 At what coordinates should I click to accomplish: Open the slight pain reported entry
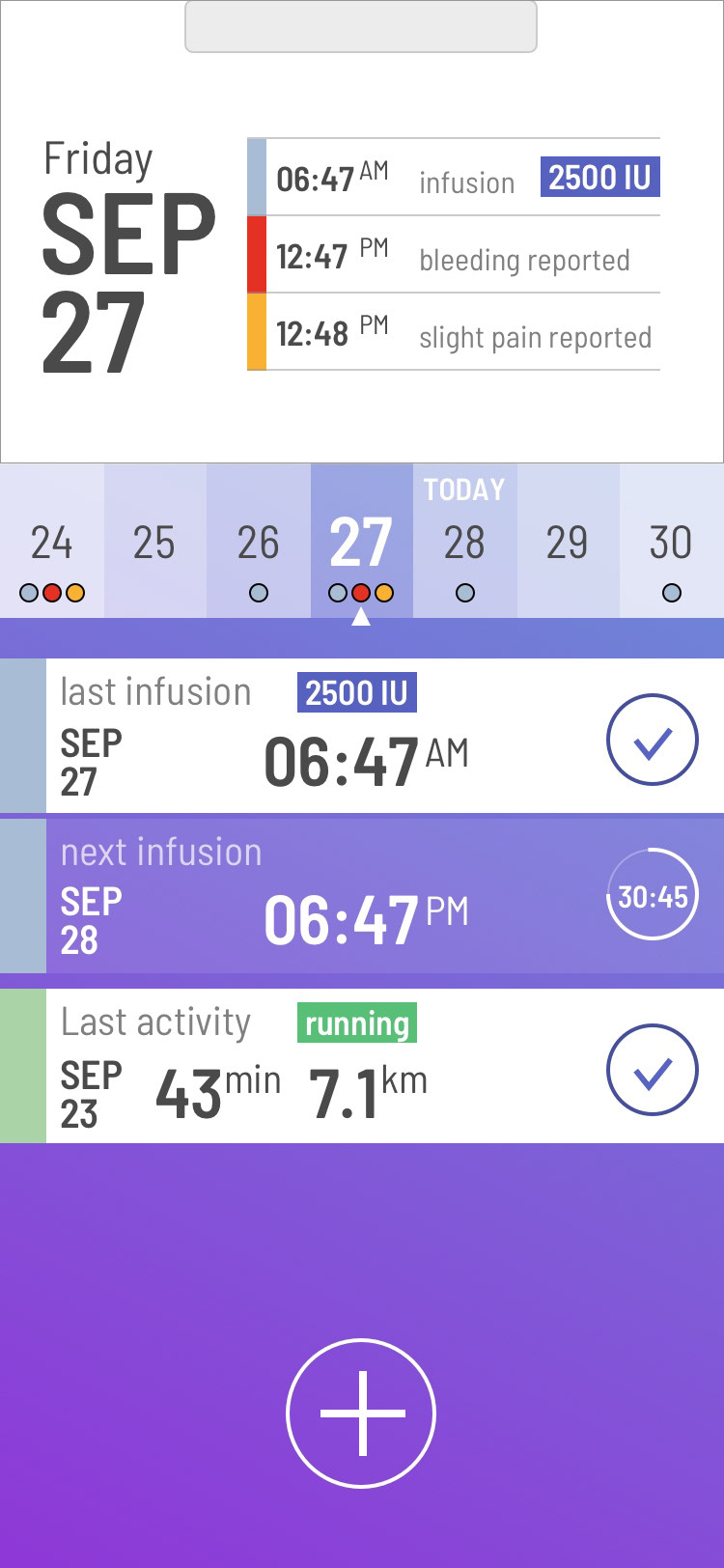tap(454, 332)
